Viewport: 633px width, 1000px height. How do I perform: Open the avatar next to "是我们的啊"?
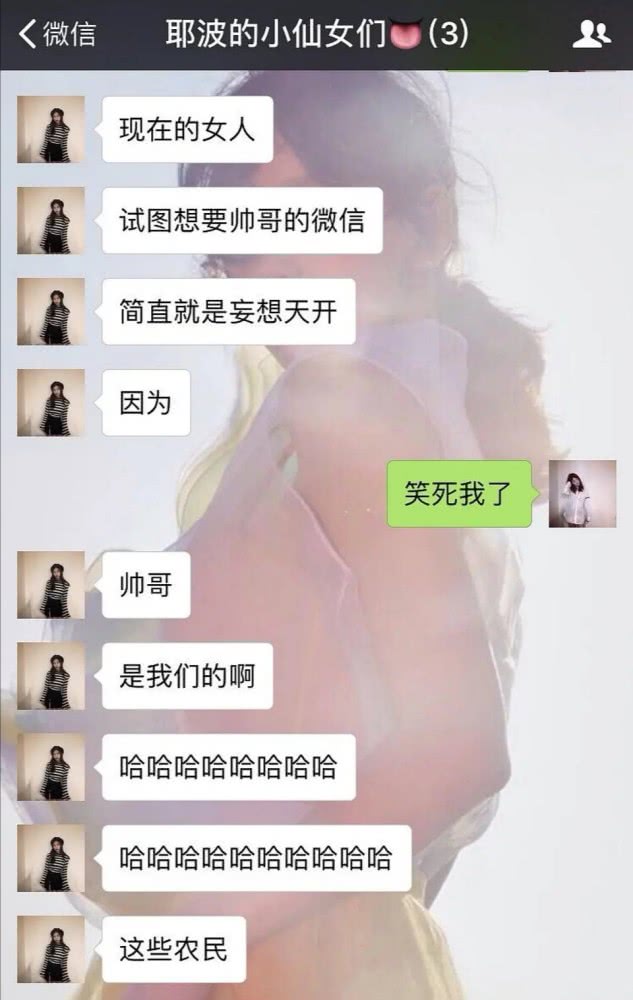coord(51,675)
